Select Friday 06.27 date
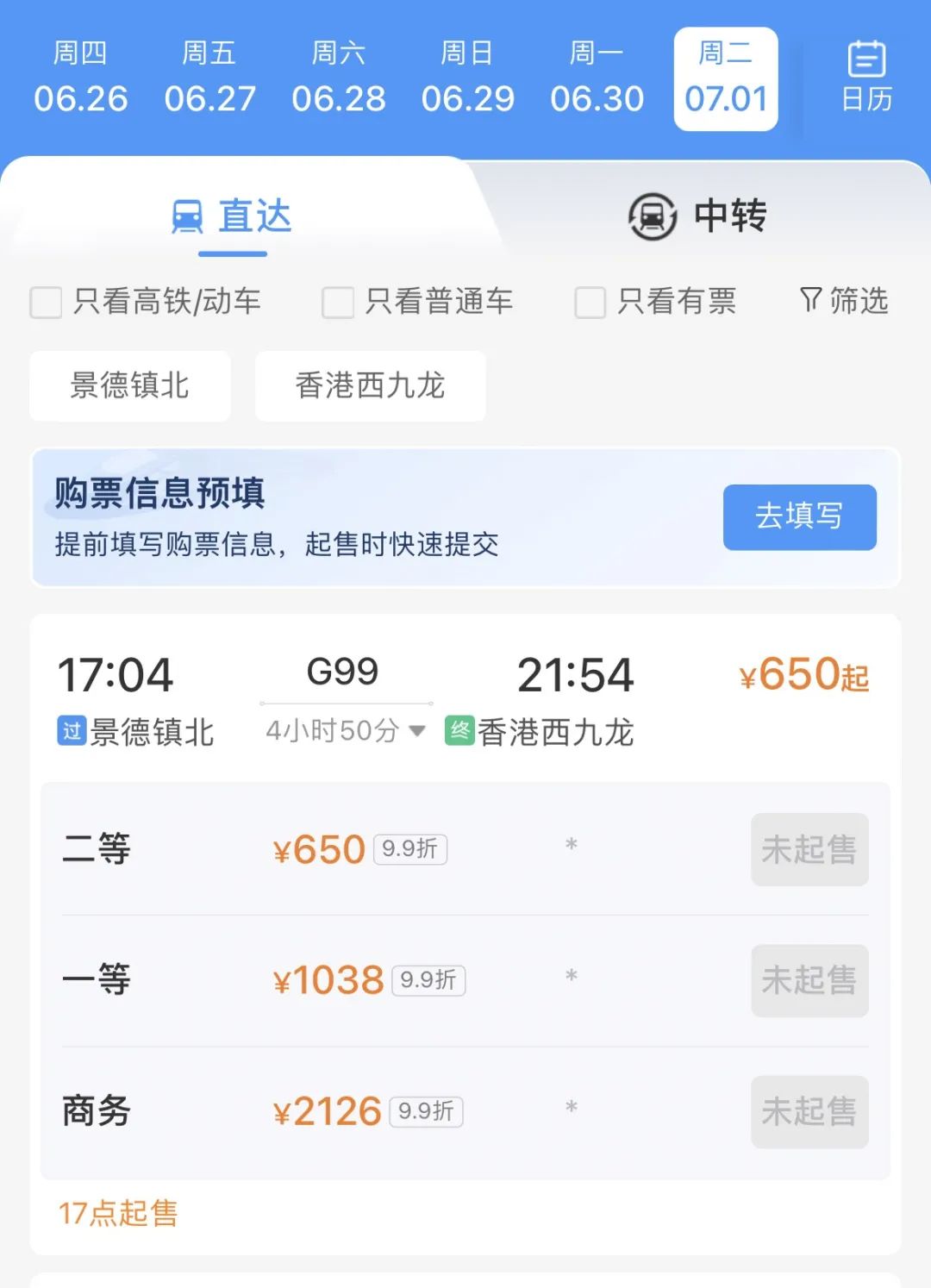 point(209,79)
